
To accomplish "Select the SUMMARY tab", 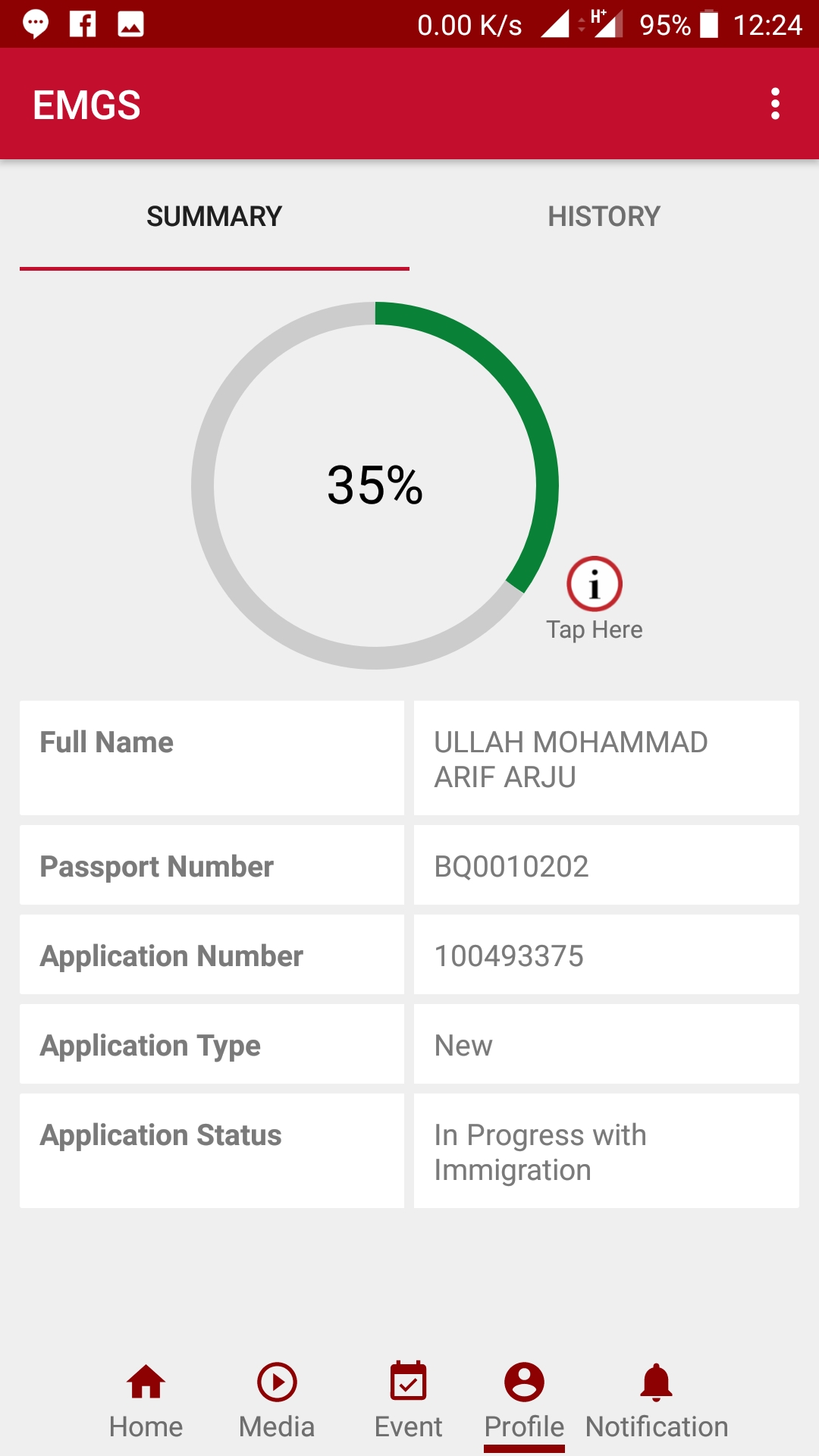I will point(215,217).
